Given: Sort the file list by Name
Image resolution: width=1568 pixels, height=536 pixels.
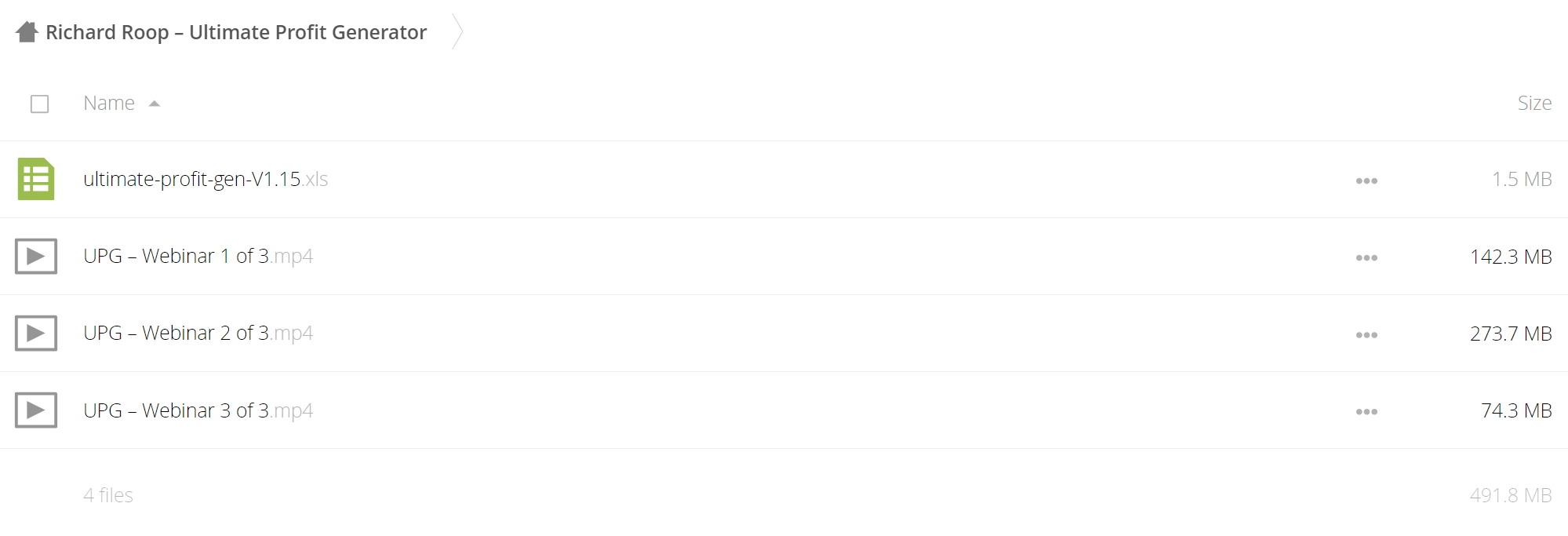Looking at the screenshot, I should pyautogui.click(x=109, y=104).
